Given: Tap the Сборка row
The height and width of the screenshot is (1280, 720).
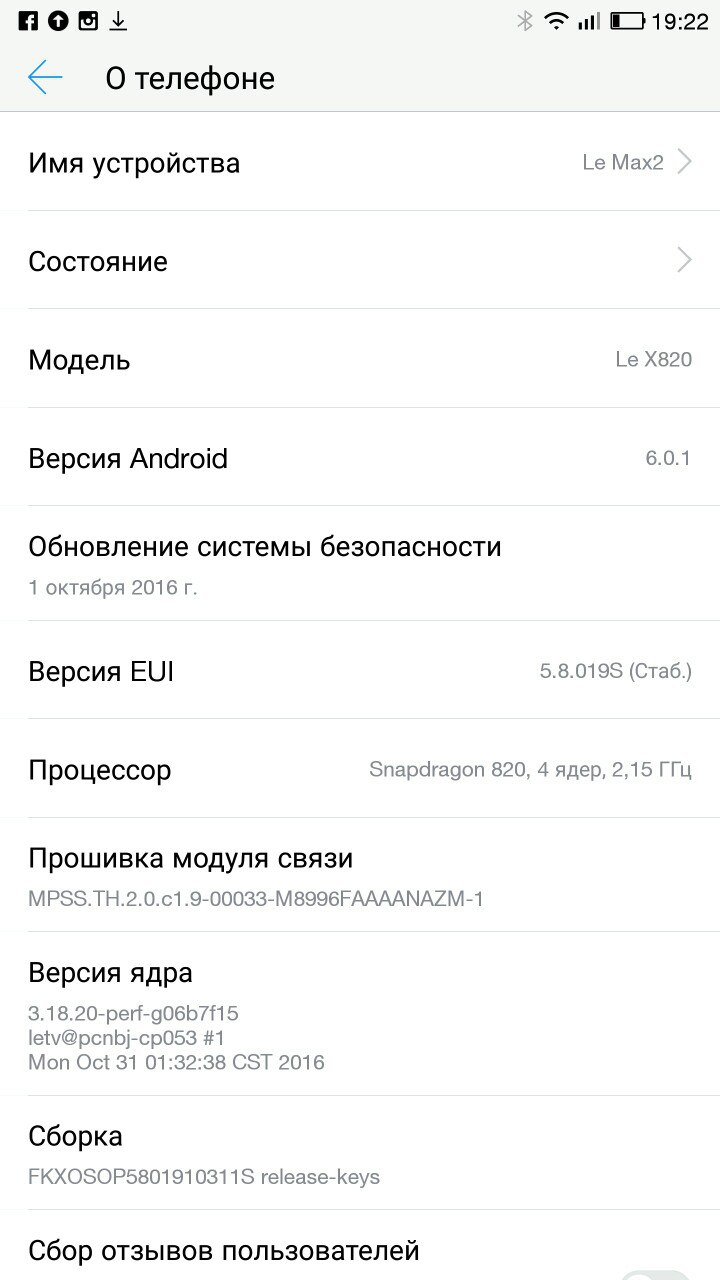Looking at the screenshot, I should tap(360, 1153).
